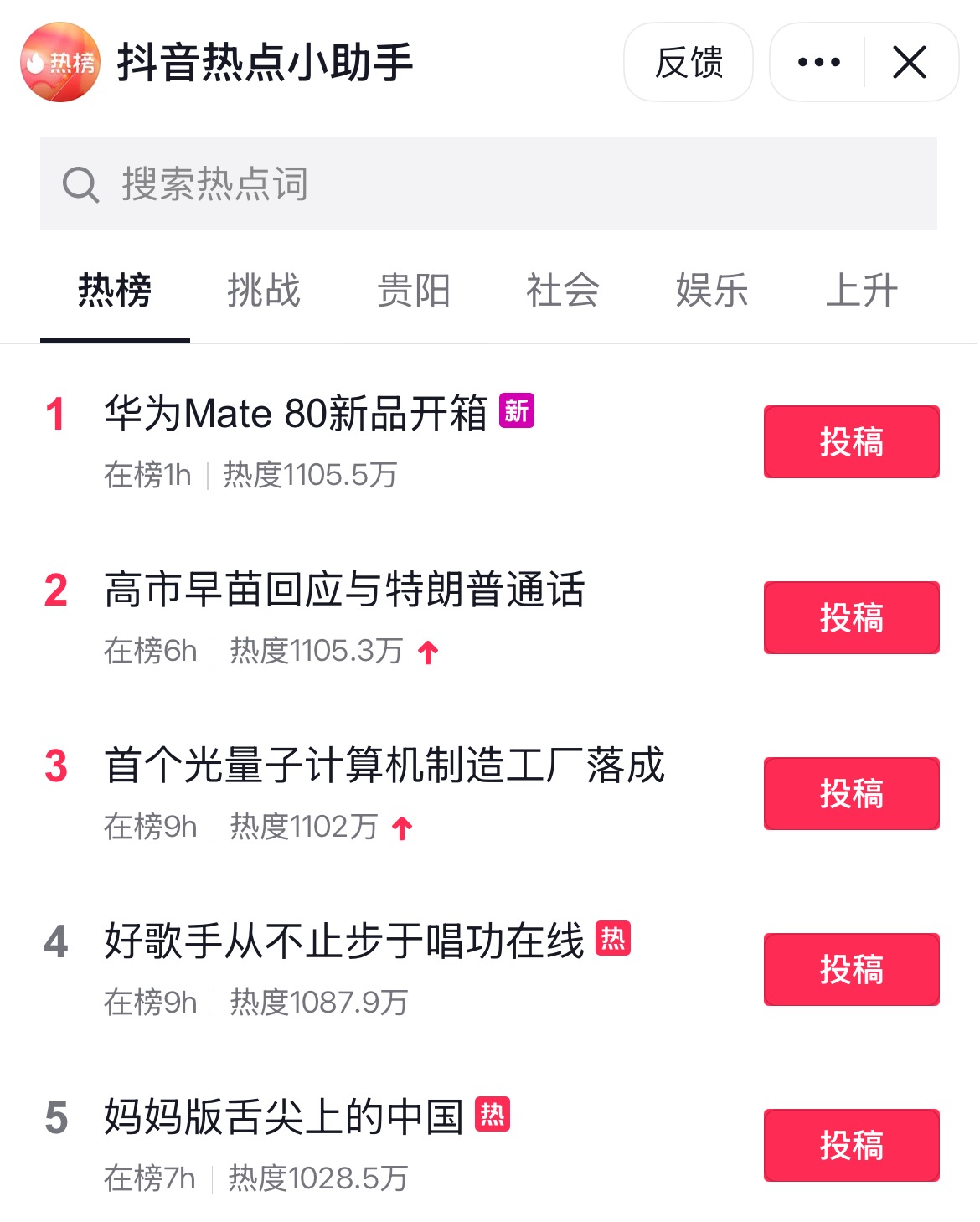
Task: Go to the 娱乐 tab
Action: click(x=712, y=291)
